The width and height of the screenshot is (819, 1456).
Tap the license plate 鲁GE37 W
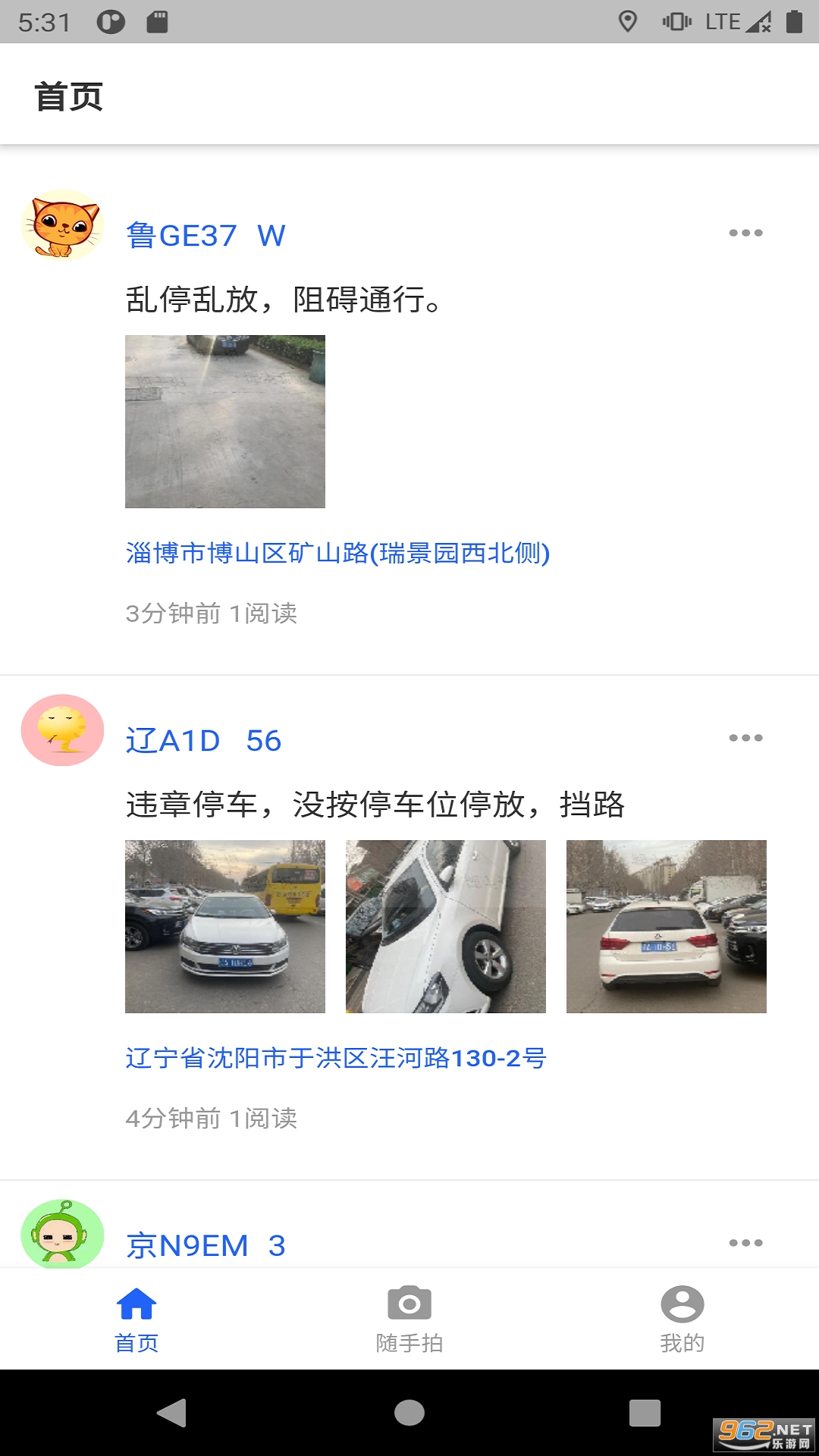coord(206,236)
